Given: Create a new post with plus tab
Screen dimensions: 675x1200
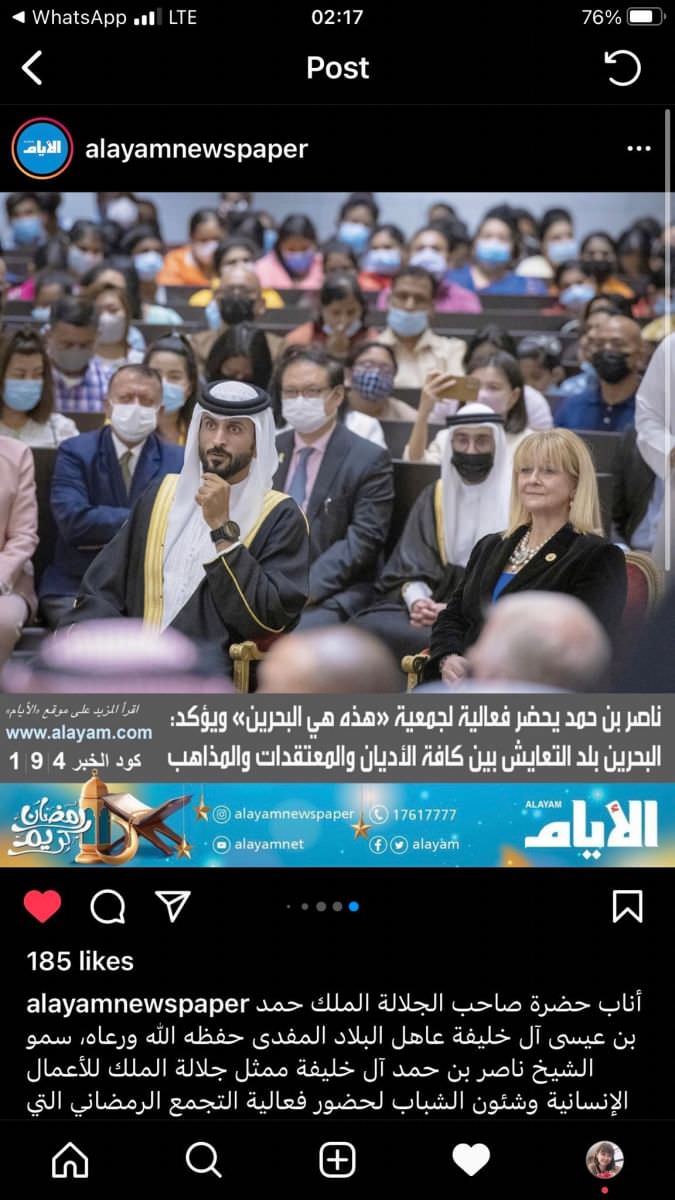Looking at the screenshot, I should coord(337,1160).
